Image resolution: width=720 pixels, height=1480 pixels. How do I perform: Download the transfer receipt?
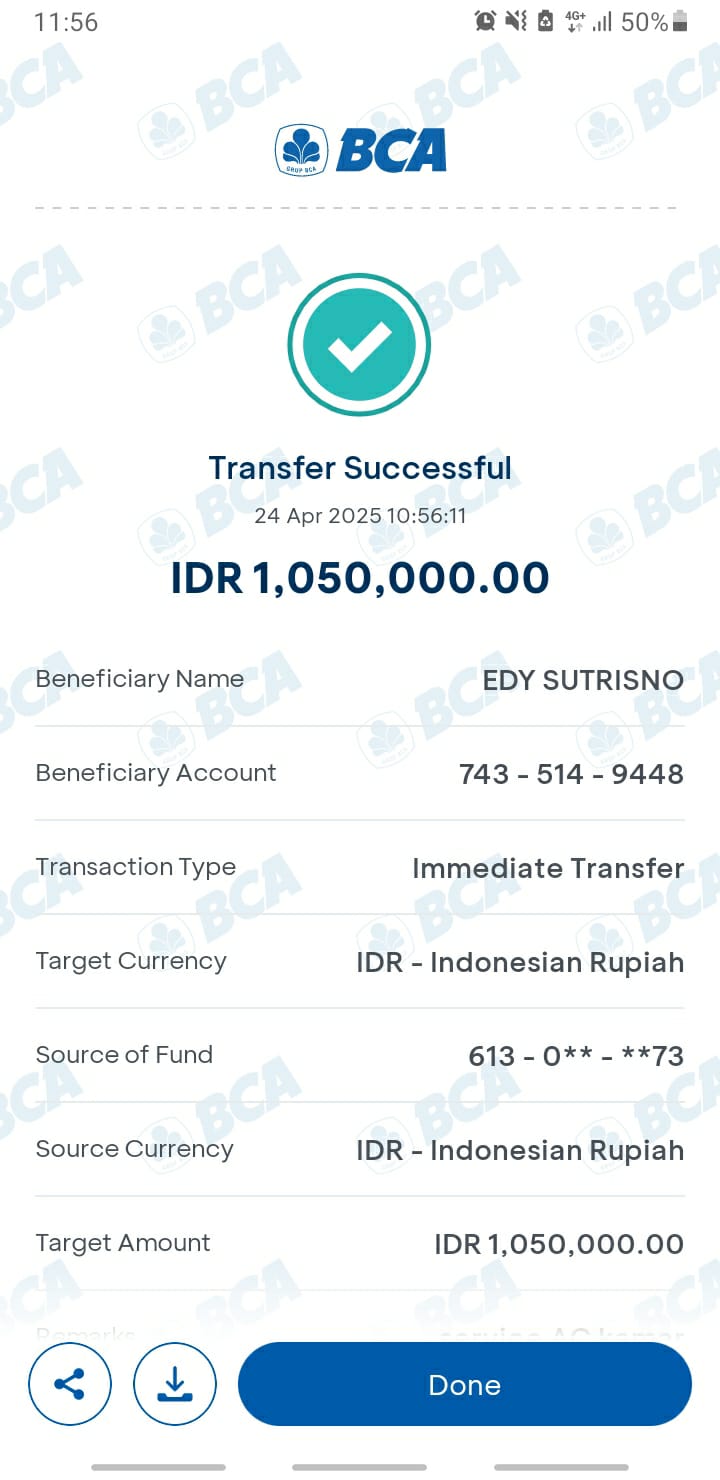[175, 1384]
